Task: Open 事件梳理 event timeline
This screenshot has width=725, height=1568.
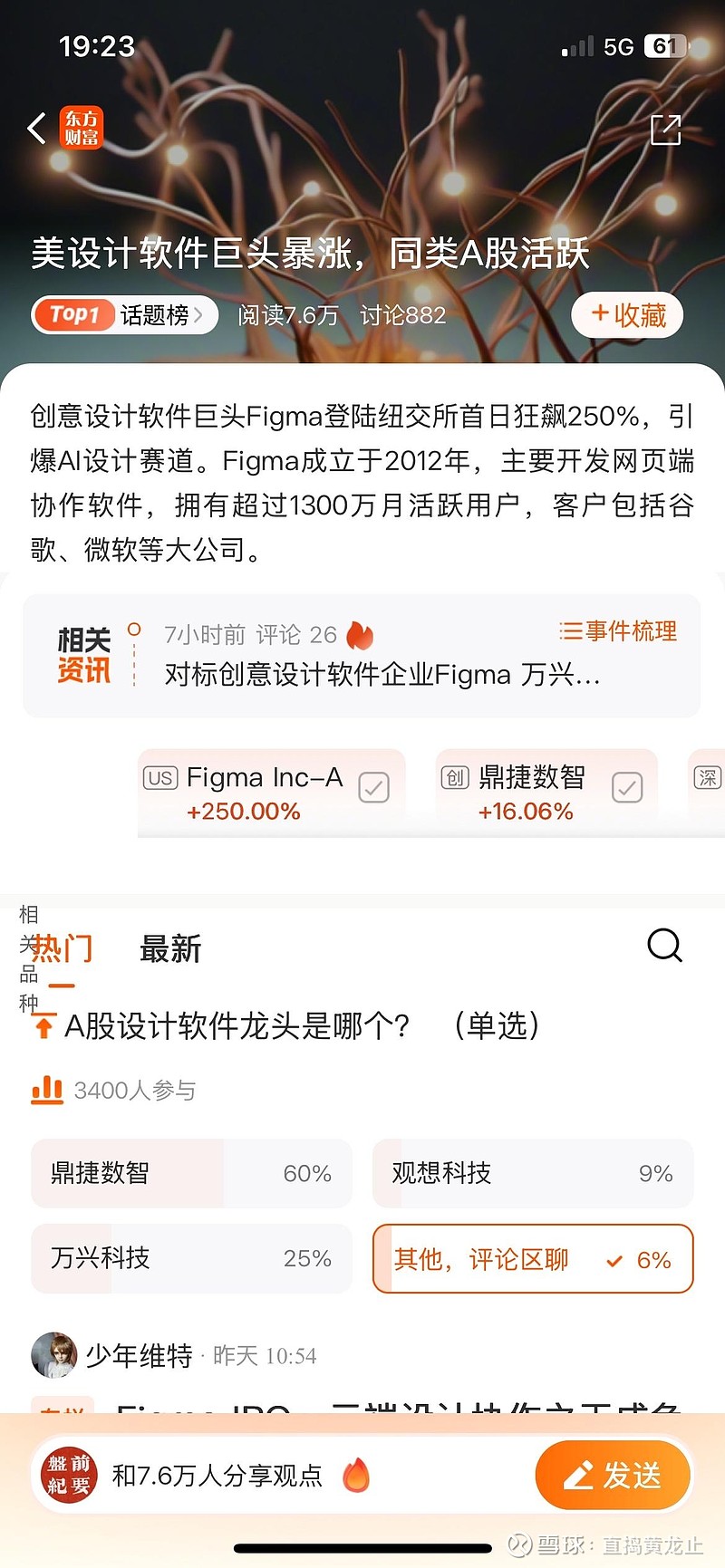Action: click(x=618, y=631)
